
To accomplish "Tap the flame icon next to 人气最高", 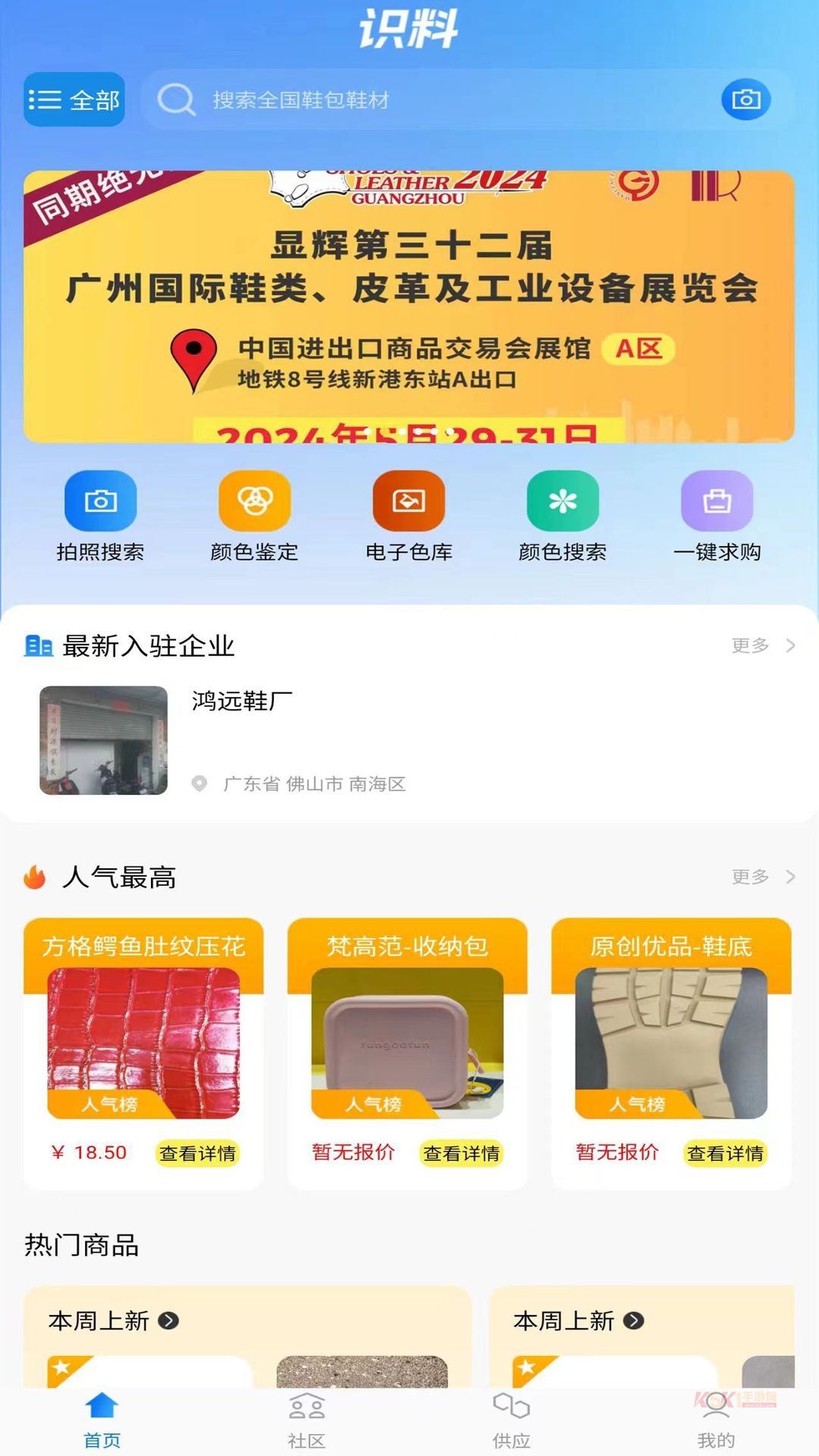I will coord(34,879).
